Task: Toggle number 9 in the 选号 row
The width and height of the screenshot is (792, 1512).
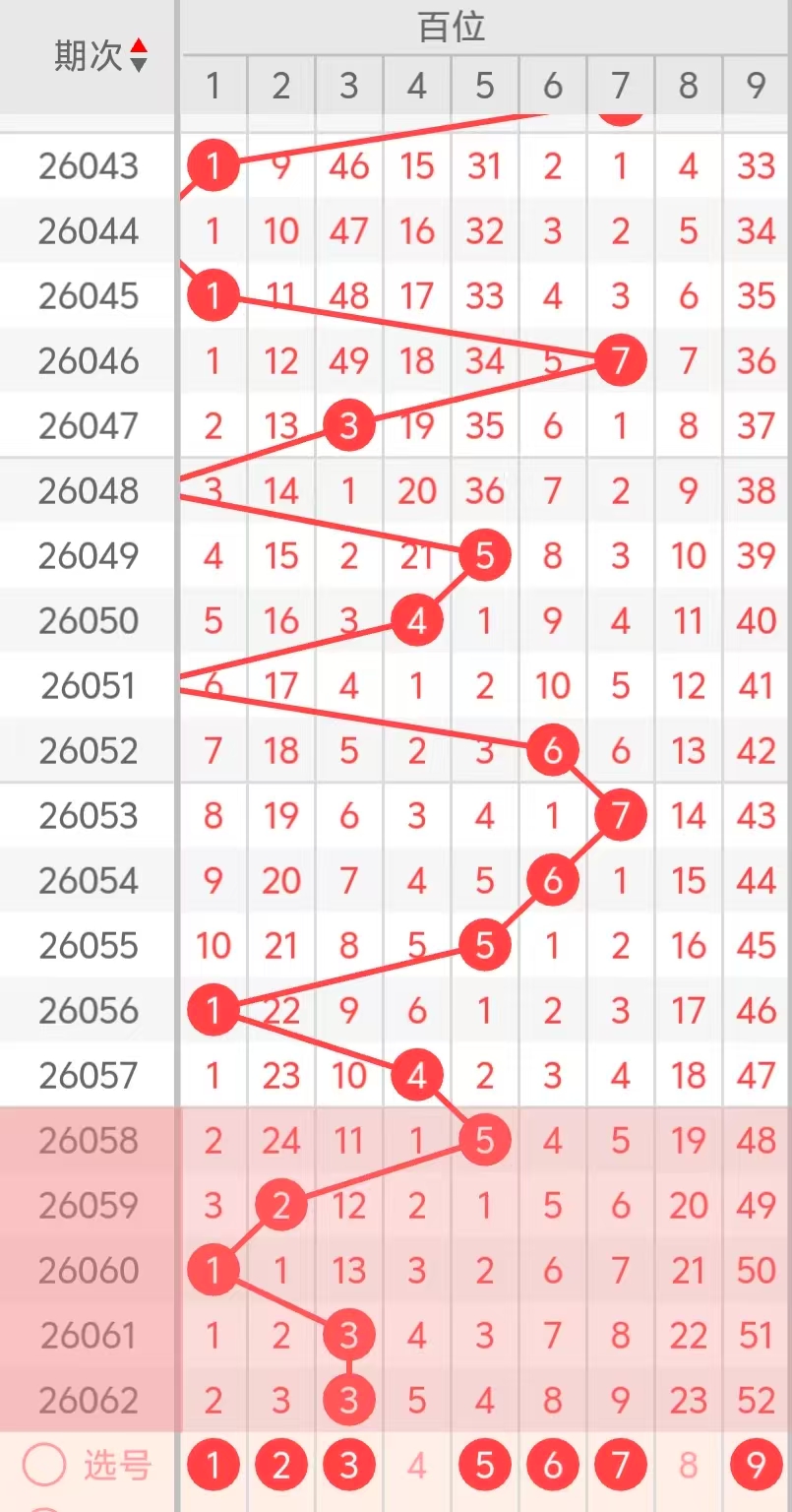Action: tap(756, 1466)
